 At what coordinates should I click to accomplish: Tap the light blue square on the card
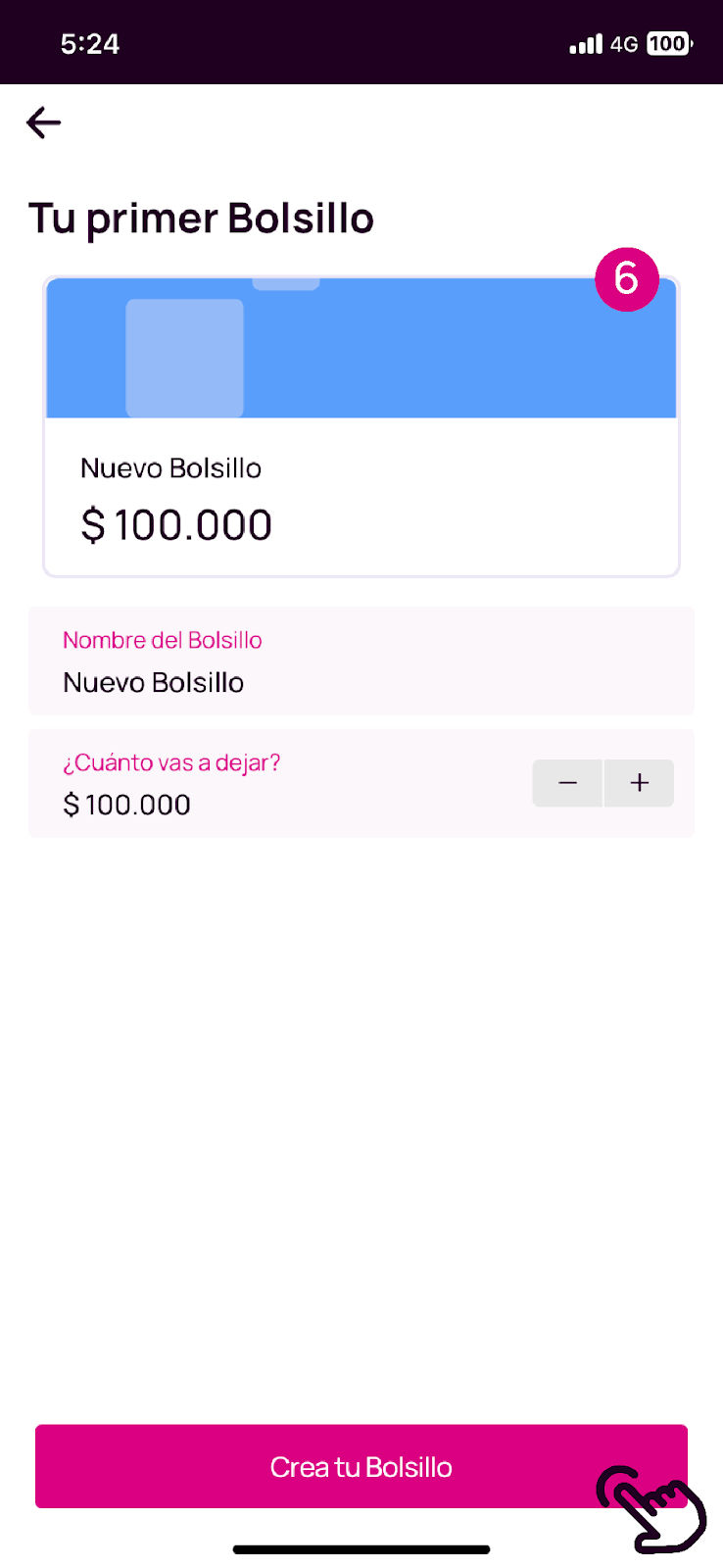click(x=183, y=358)
